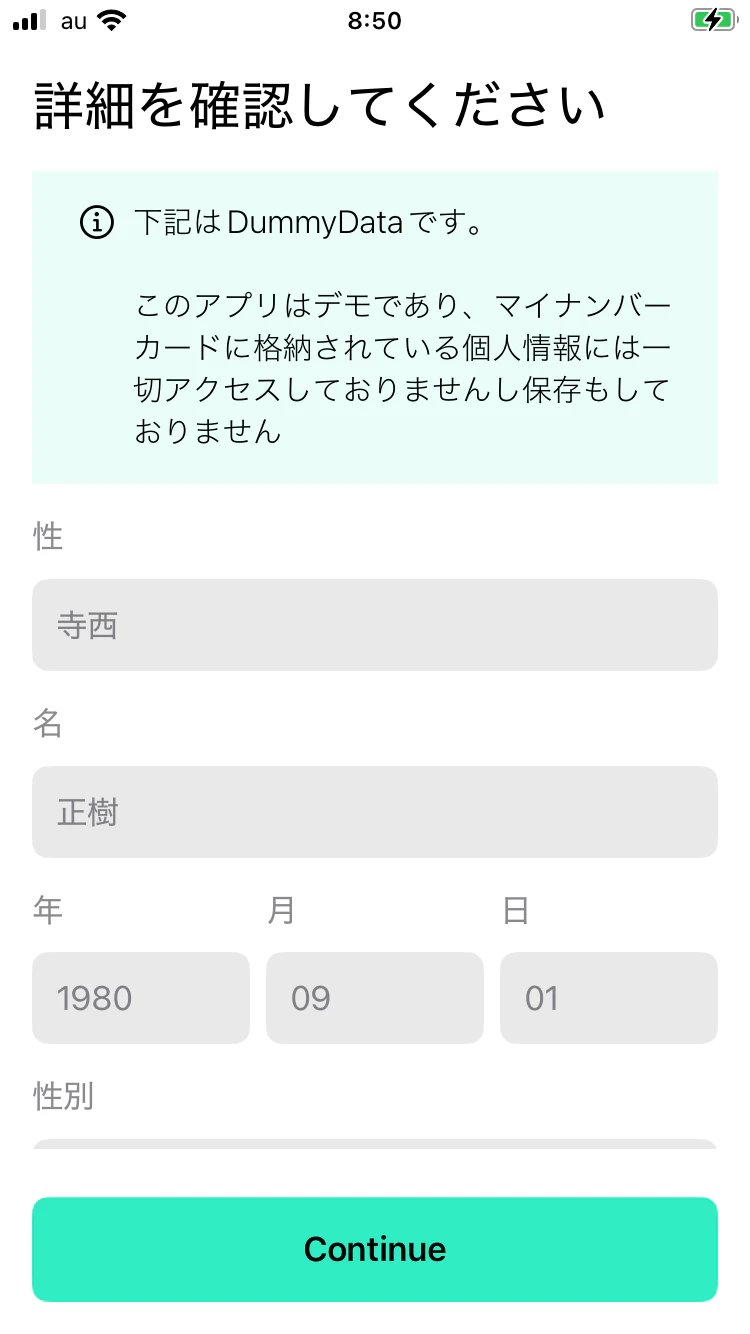Tap the clock showing 8:50

point(375,20)
